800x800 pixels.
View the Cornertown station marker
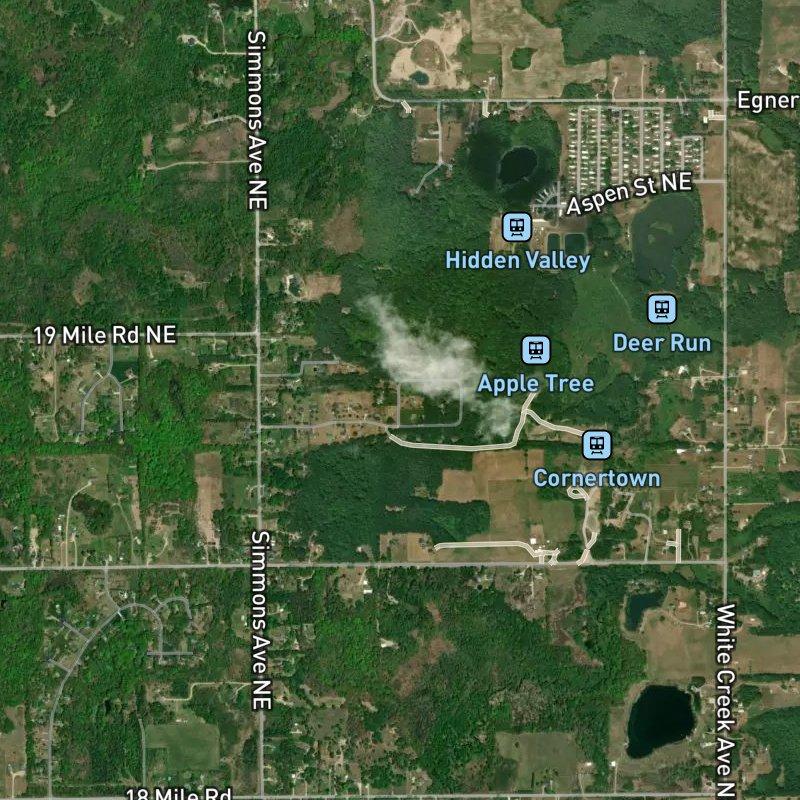click(597, 444)
